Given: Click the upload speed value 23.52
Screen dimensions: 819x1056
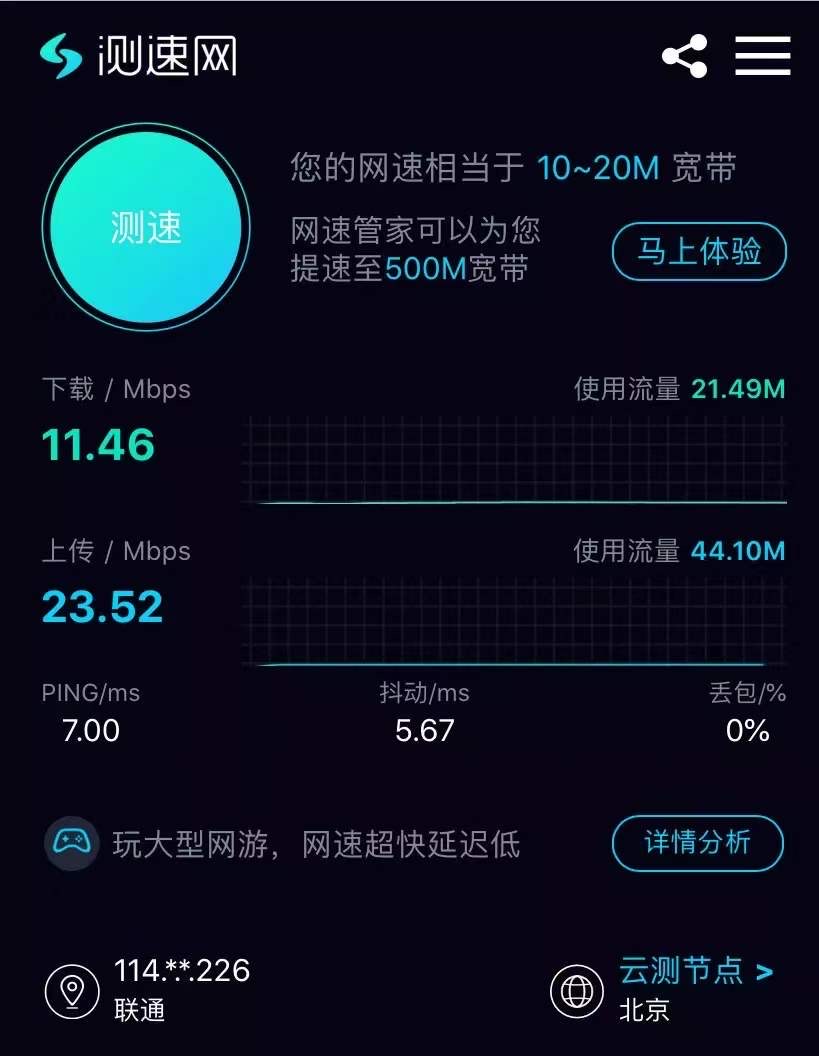Looking at the screenshot, I should (103, 607).
